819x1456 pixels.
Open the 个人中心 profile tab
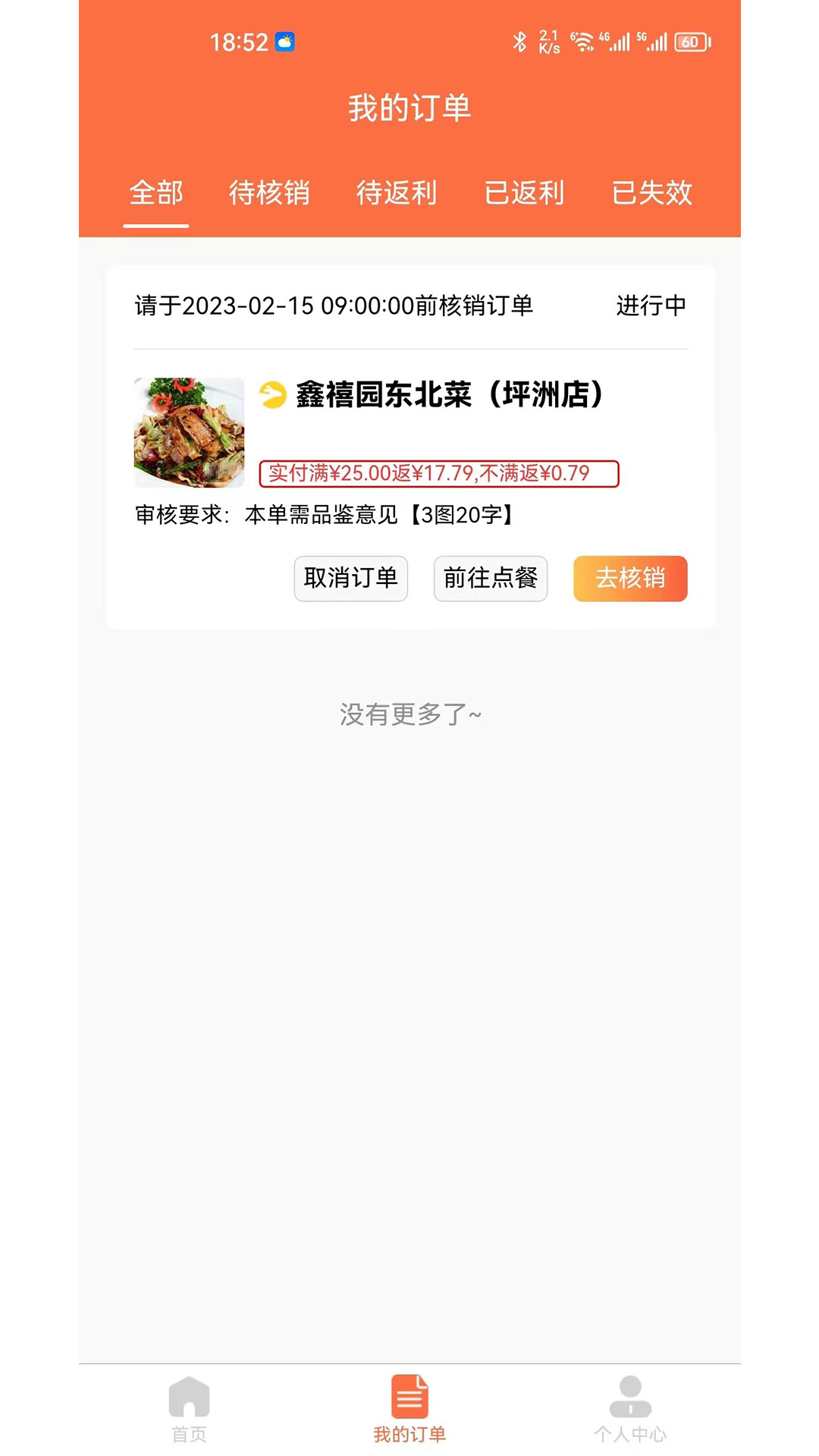coord(630,1409)
